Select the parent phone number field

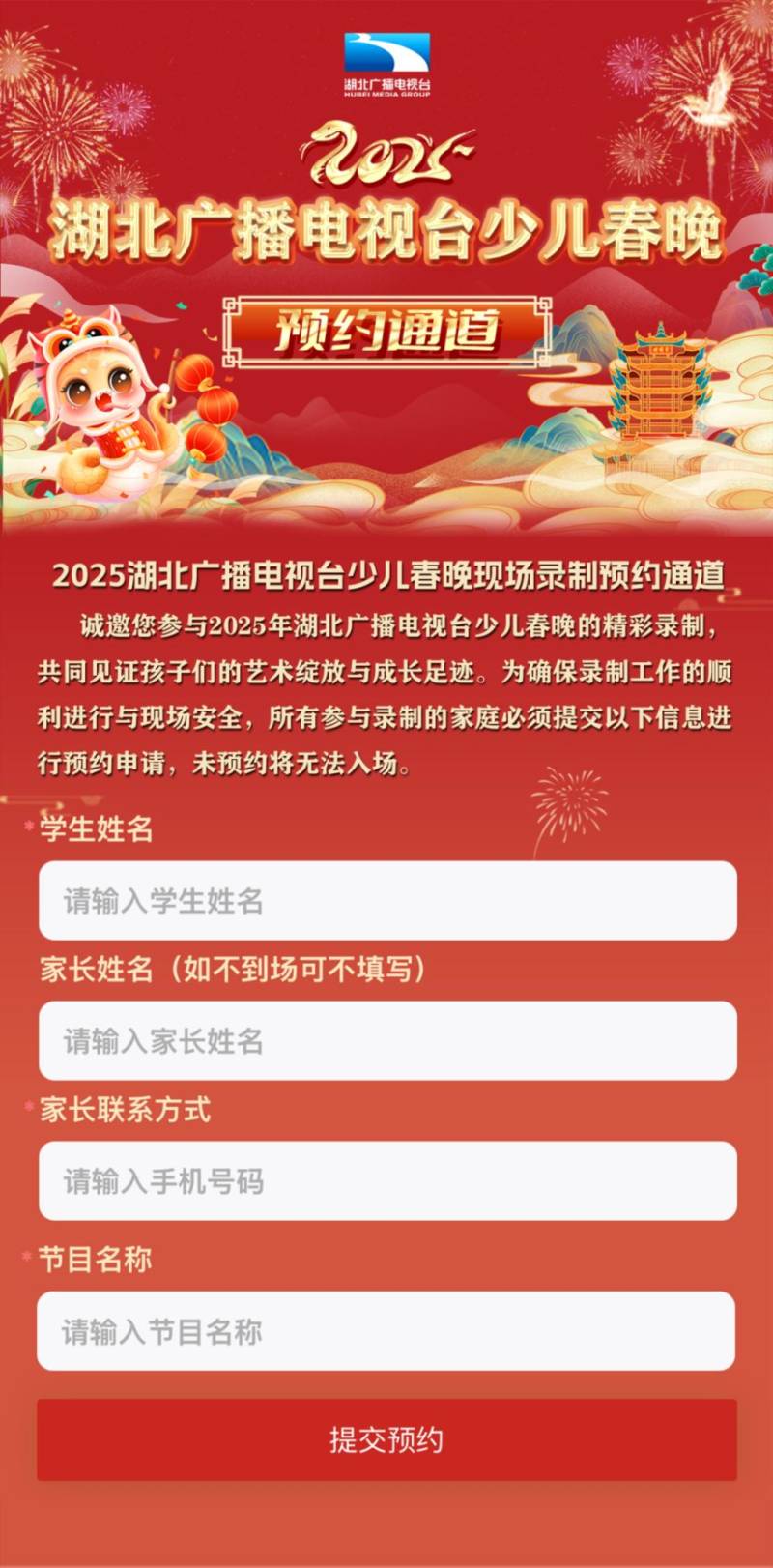point(386,1180)
